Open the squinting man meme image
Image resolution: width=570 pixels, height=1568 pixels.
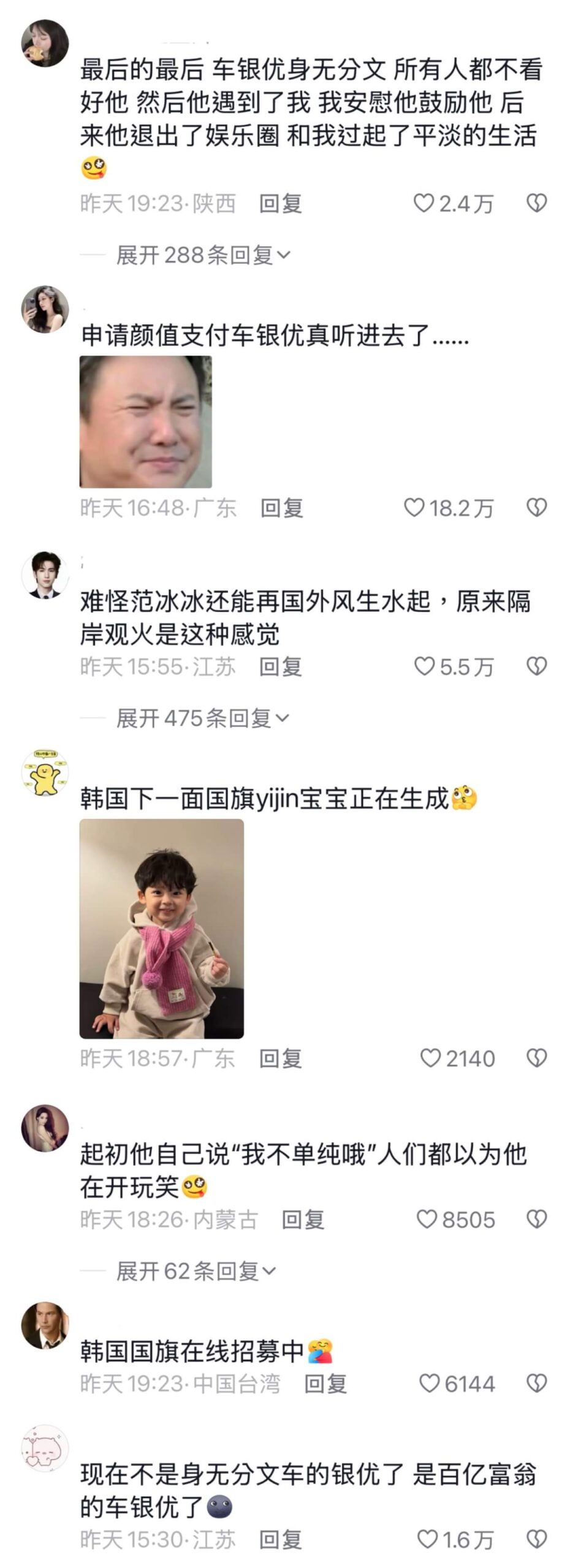point(146,421)
